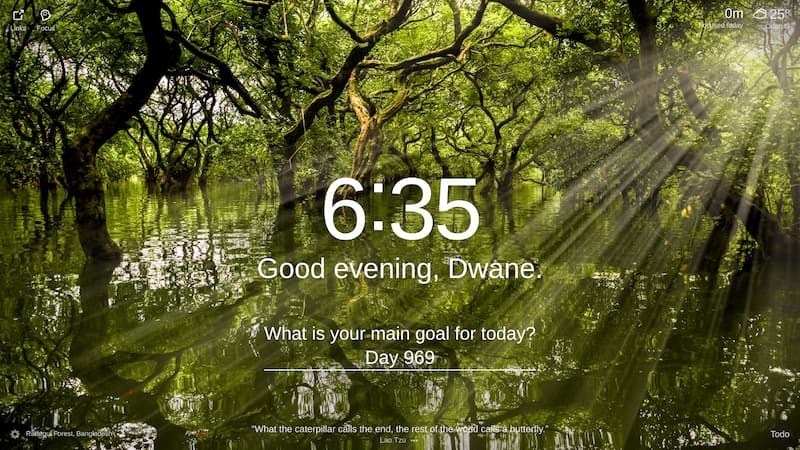View the Ratargul Forest photo info
This screenshot has width=800, height=450.
click(68, 434)
